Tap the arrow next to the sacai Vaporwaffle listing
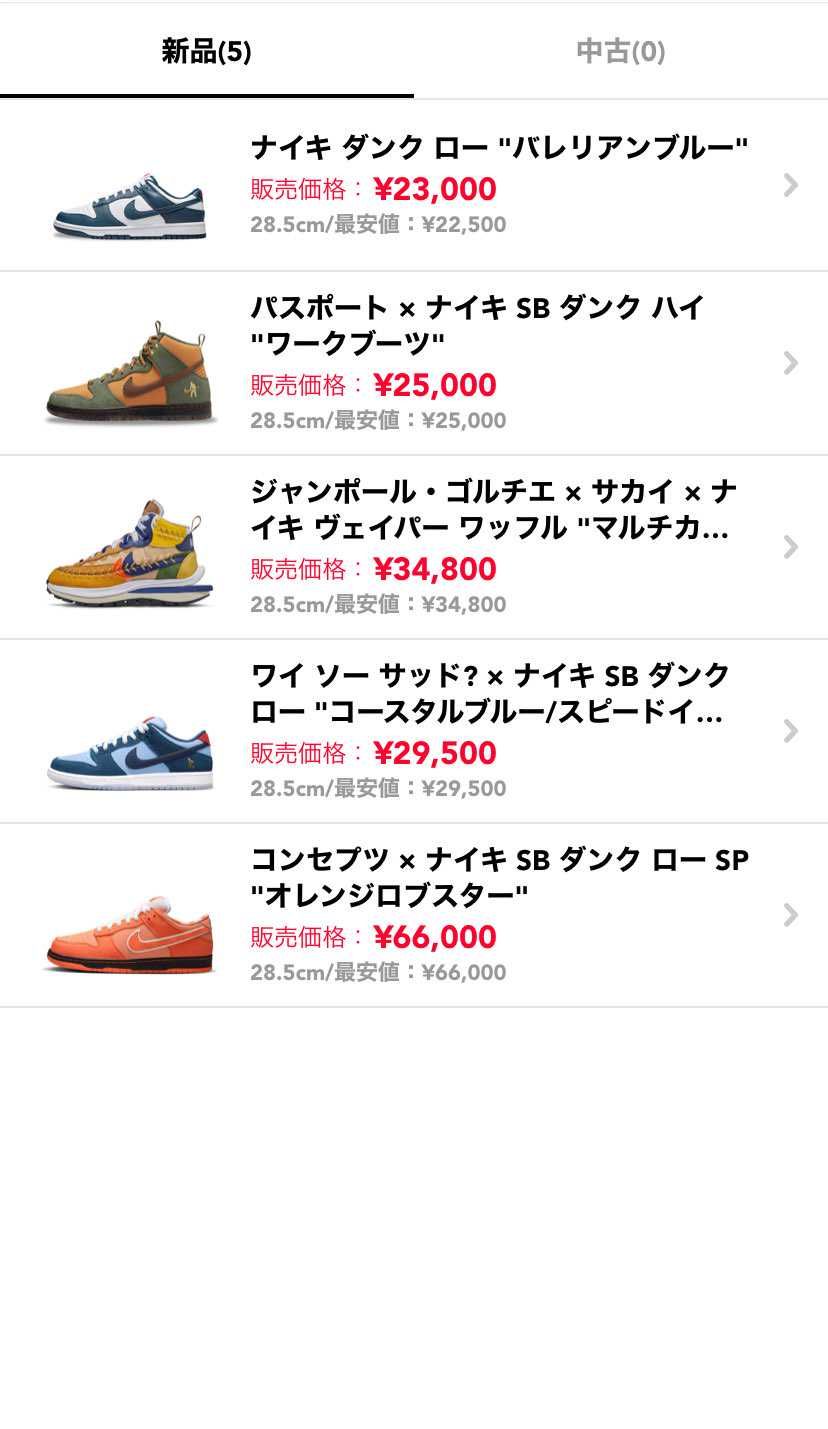828x1429 pixels. click(791, 546)
